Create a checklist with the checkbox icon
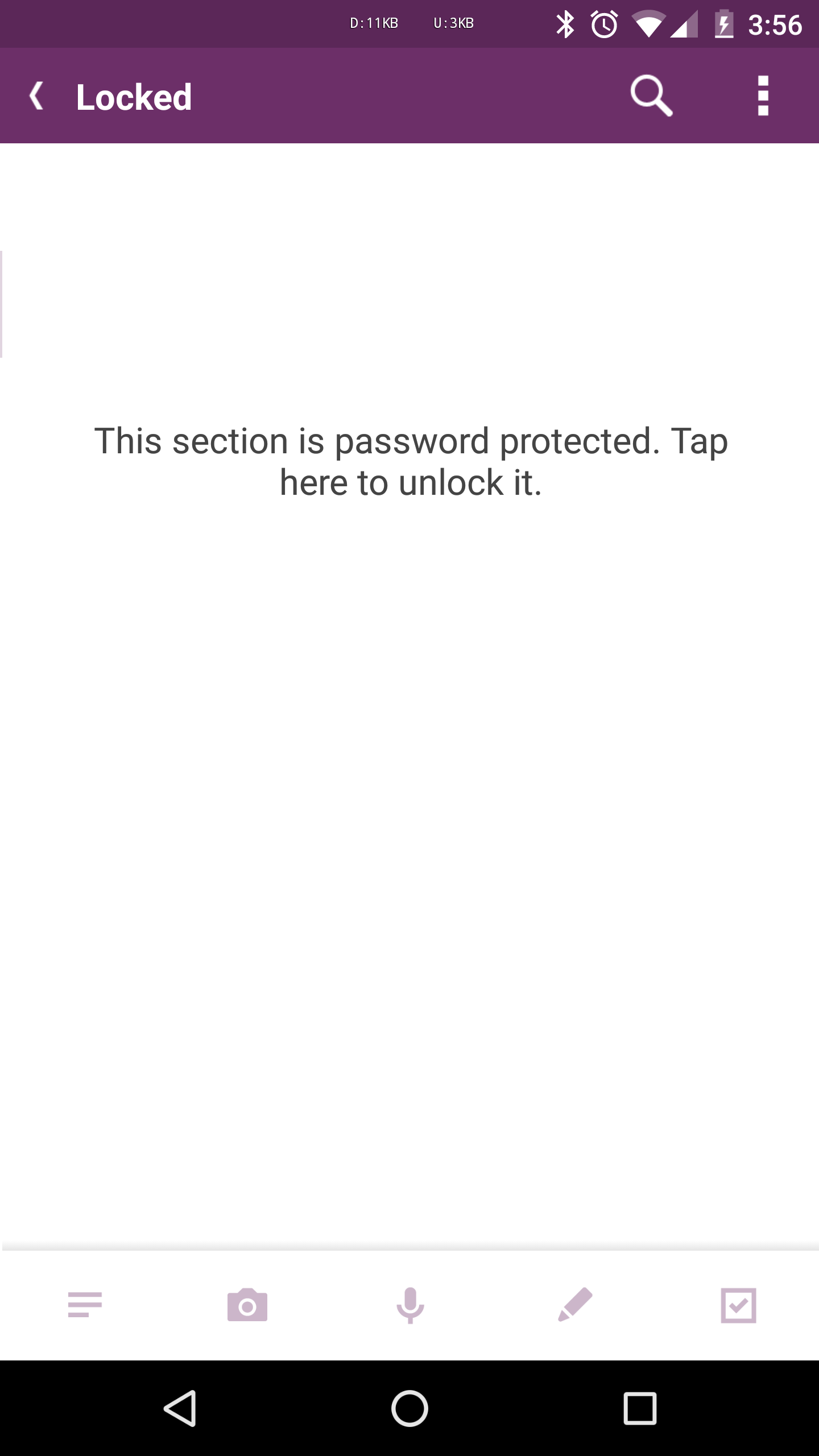 pyautogui.click(x=738, y=1305)
